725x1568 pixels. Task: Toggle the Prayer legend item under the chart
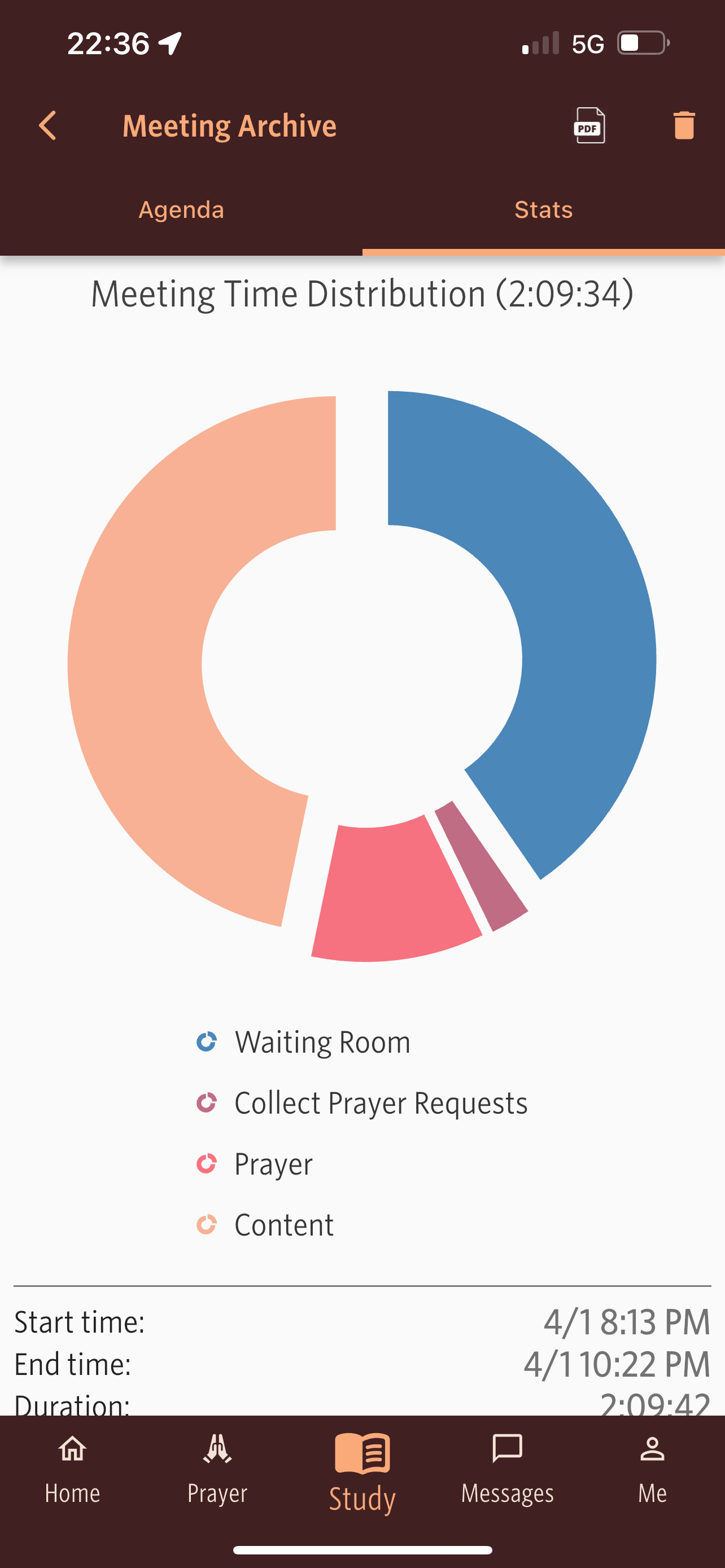[256, 1164]
